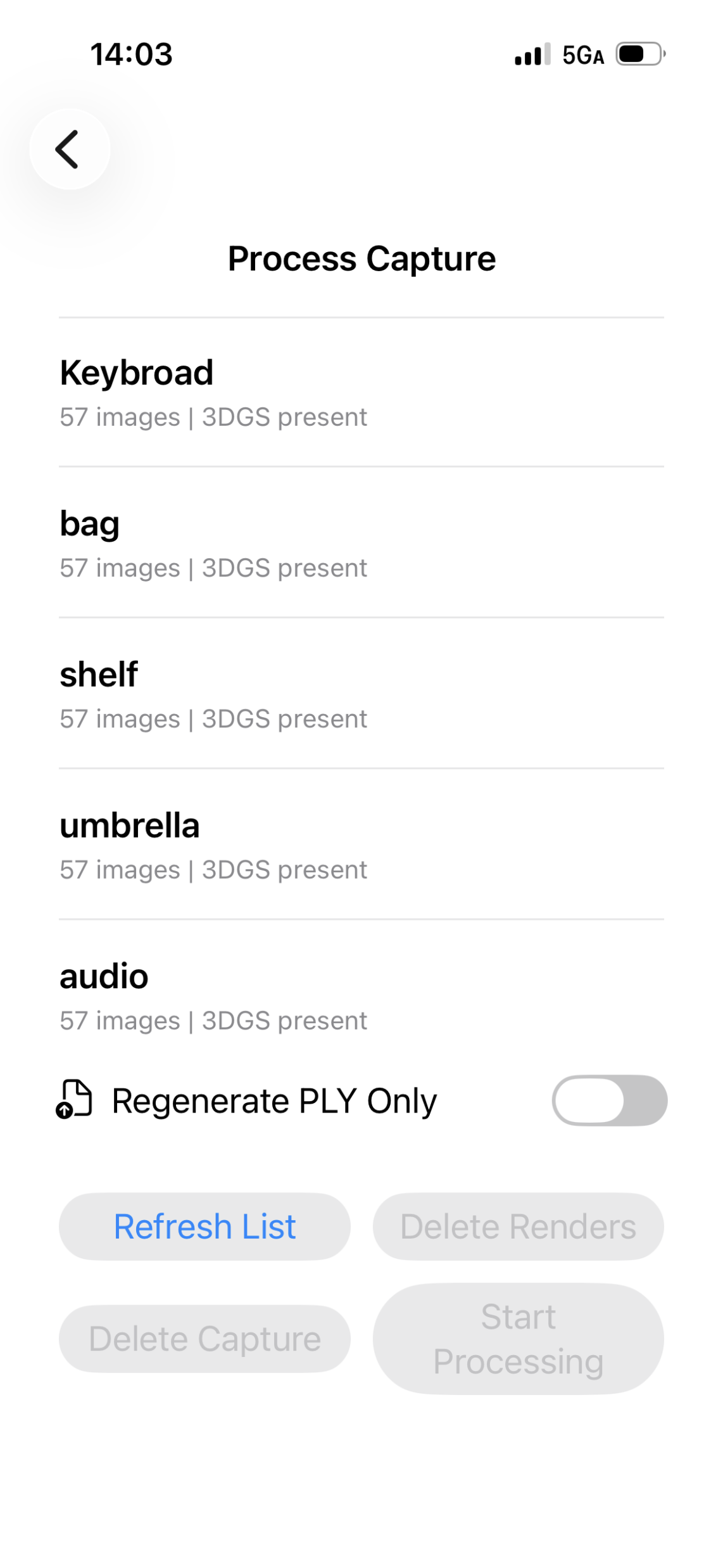Select the audio capture
The image size is (723, 1568).
click(361, 995)
